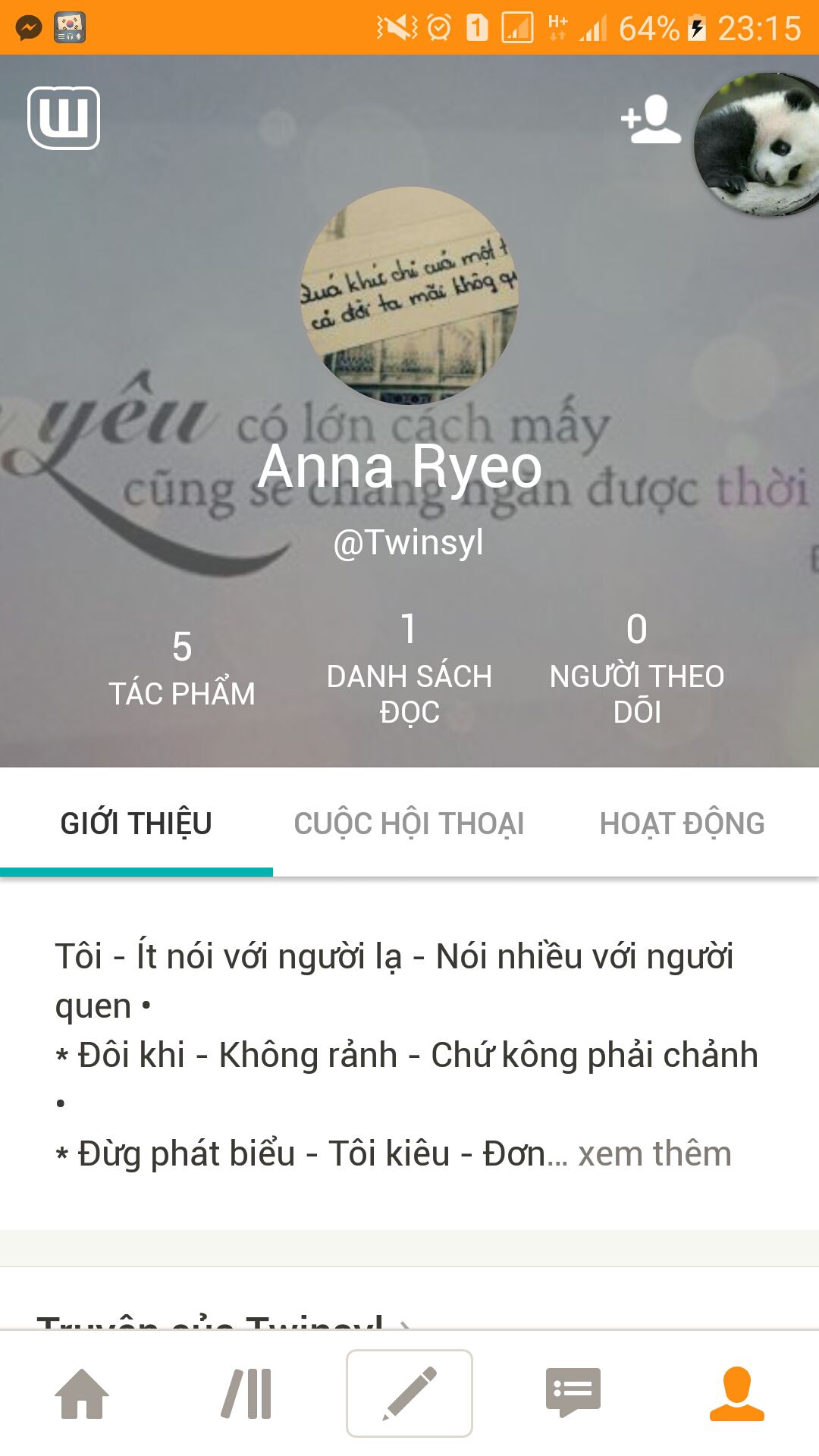The image size is (819, 1456).
Task: Expand the bio with xem thêm
Action: point(654,1154)
